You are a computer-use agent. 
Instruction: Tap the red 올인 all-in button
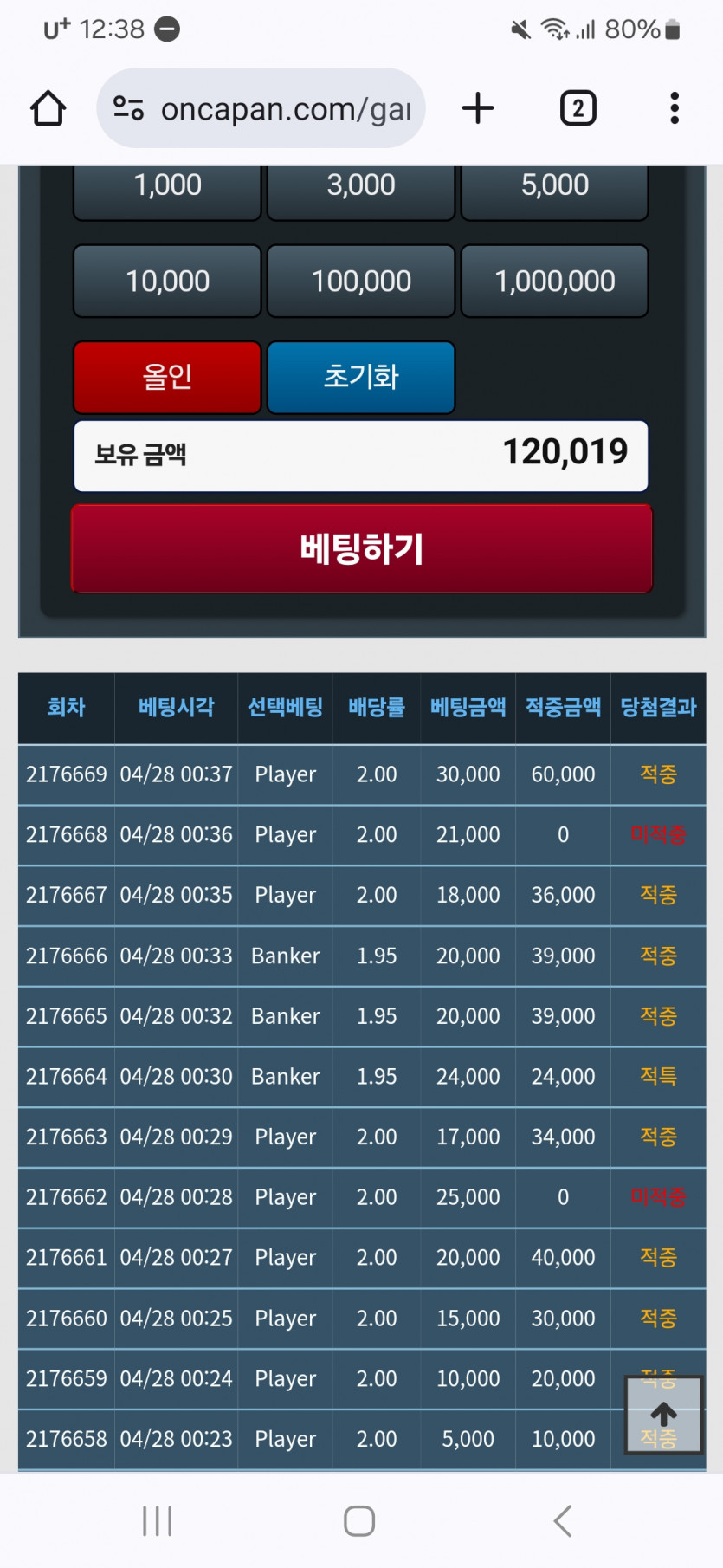(167, 377)
